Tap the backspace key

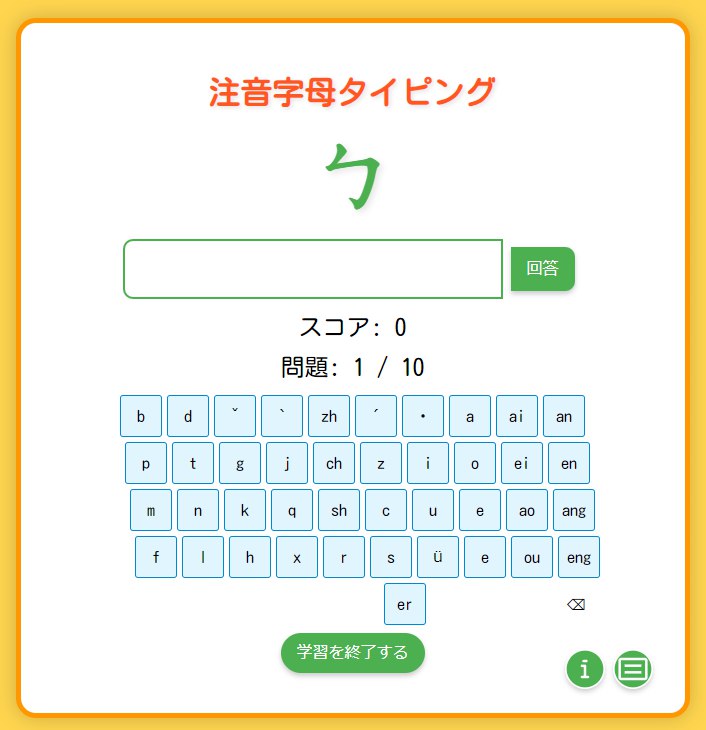576,605
